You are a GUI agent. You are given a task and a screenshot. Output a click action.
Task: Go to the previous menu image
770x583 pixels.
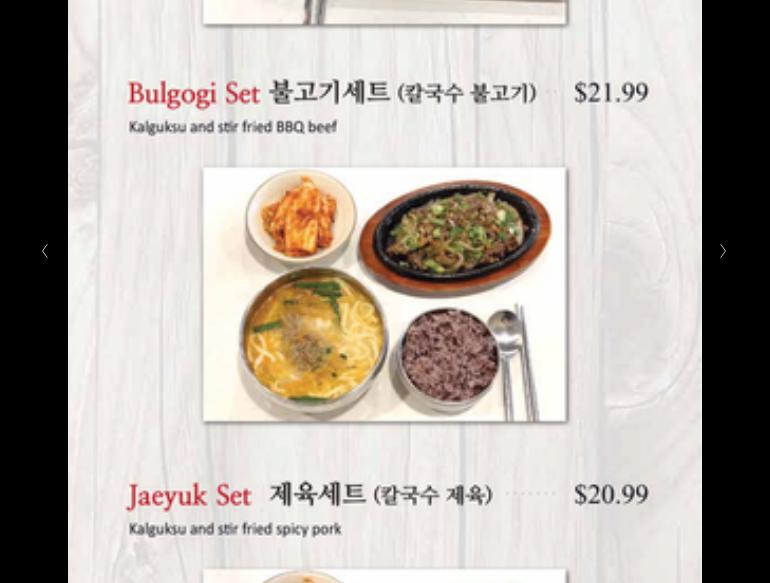45,251
